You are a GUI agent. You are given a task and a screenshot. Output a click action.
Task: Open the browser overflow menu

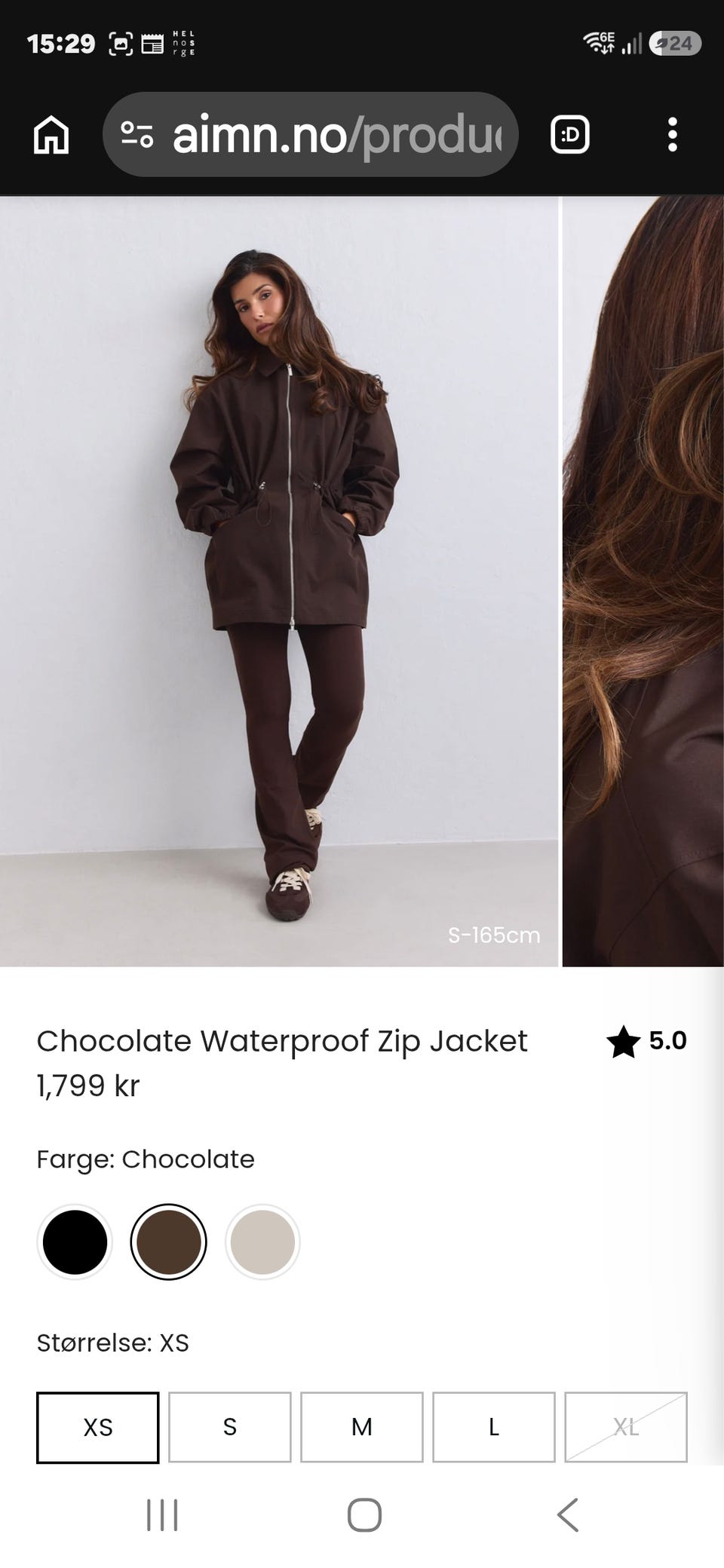(673, 136)
